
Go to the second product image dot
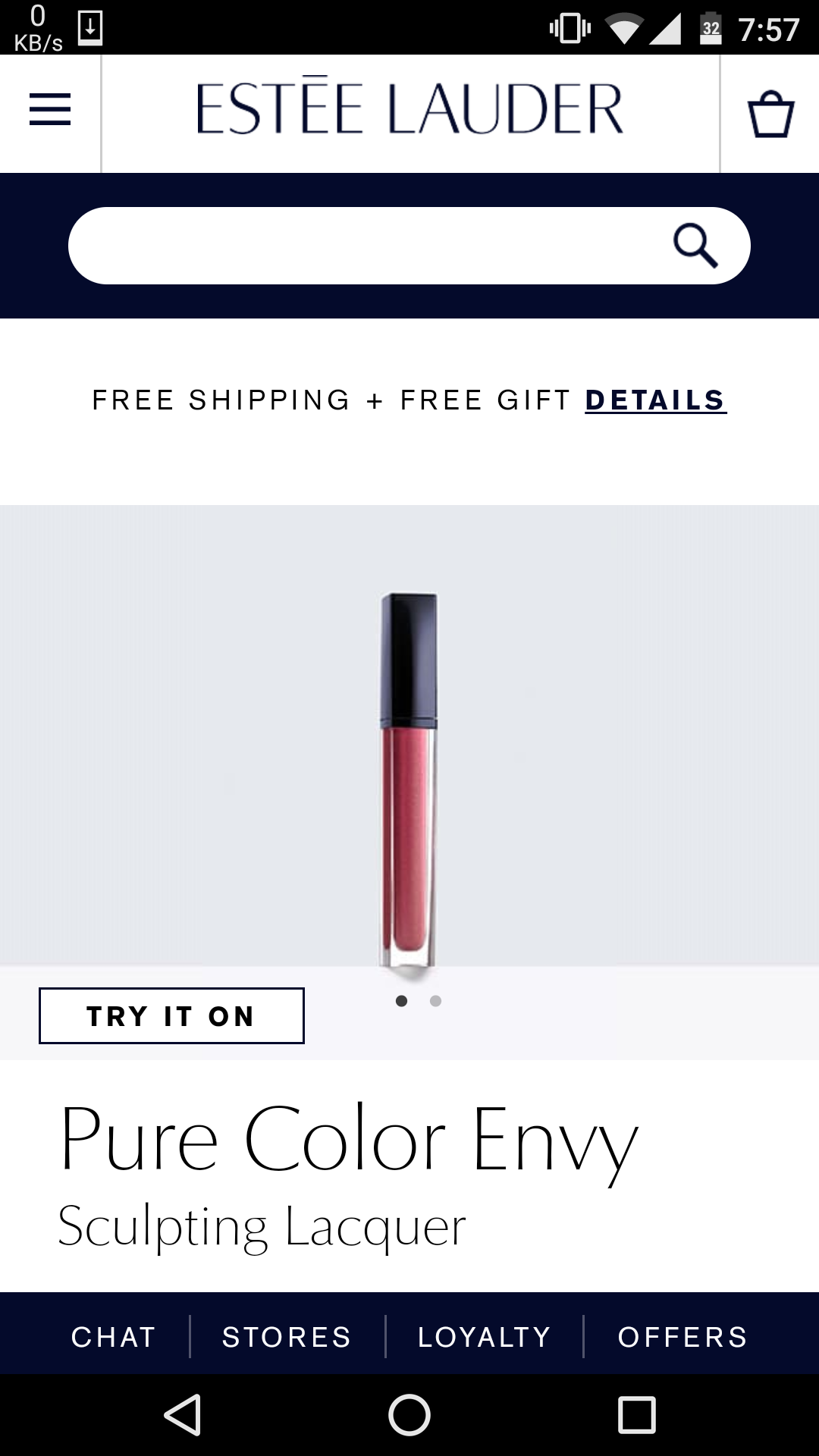coord(435,1001)
